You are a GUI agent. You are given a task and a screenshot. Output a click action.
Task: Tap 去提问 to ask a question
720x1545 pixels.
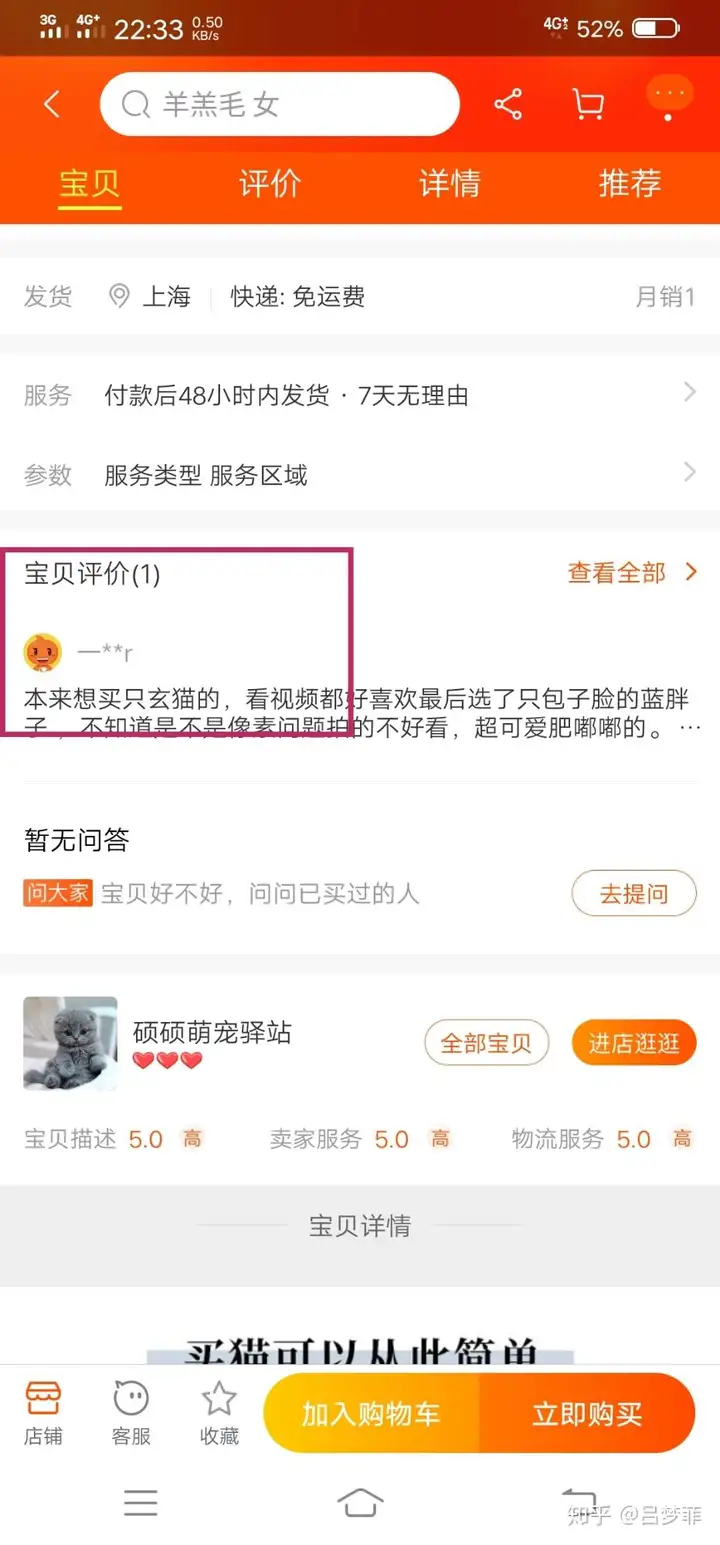633,893
